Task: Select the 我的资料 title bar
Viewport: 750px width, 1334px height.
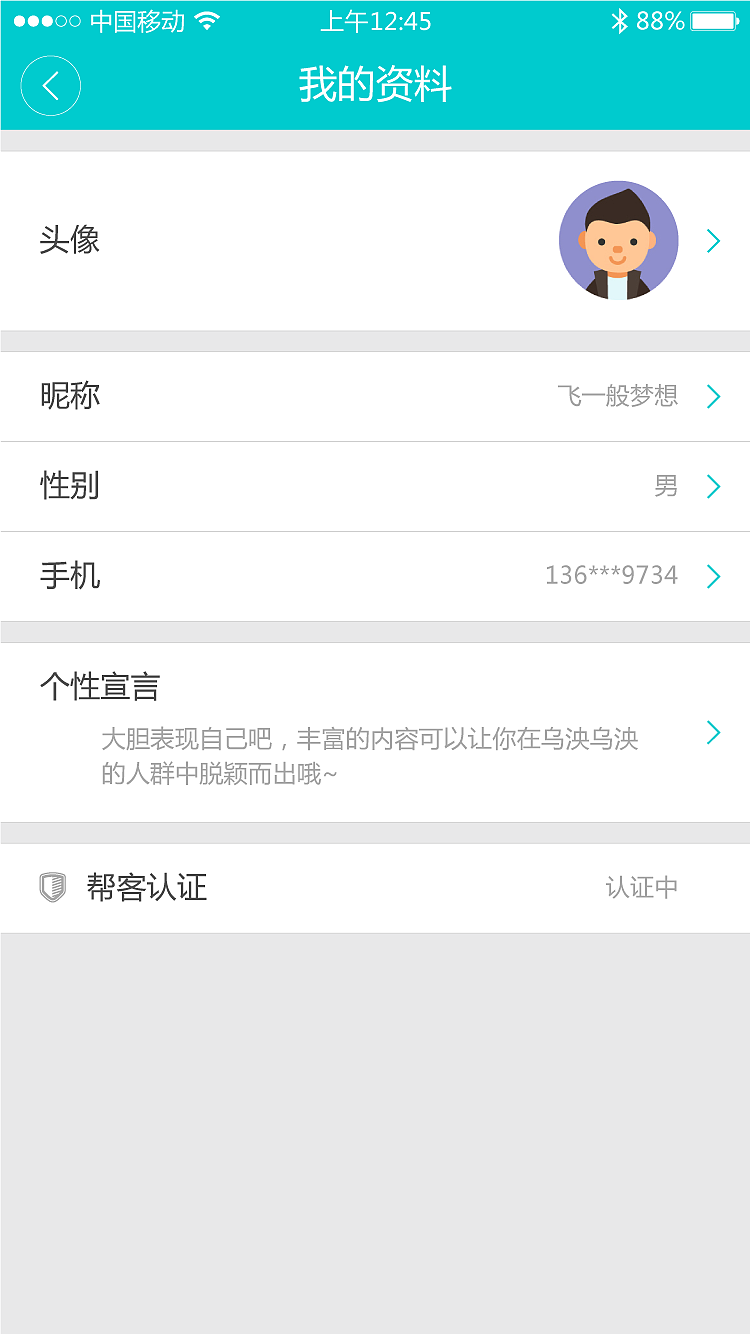Action: [x=375, y=86]
